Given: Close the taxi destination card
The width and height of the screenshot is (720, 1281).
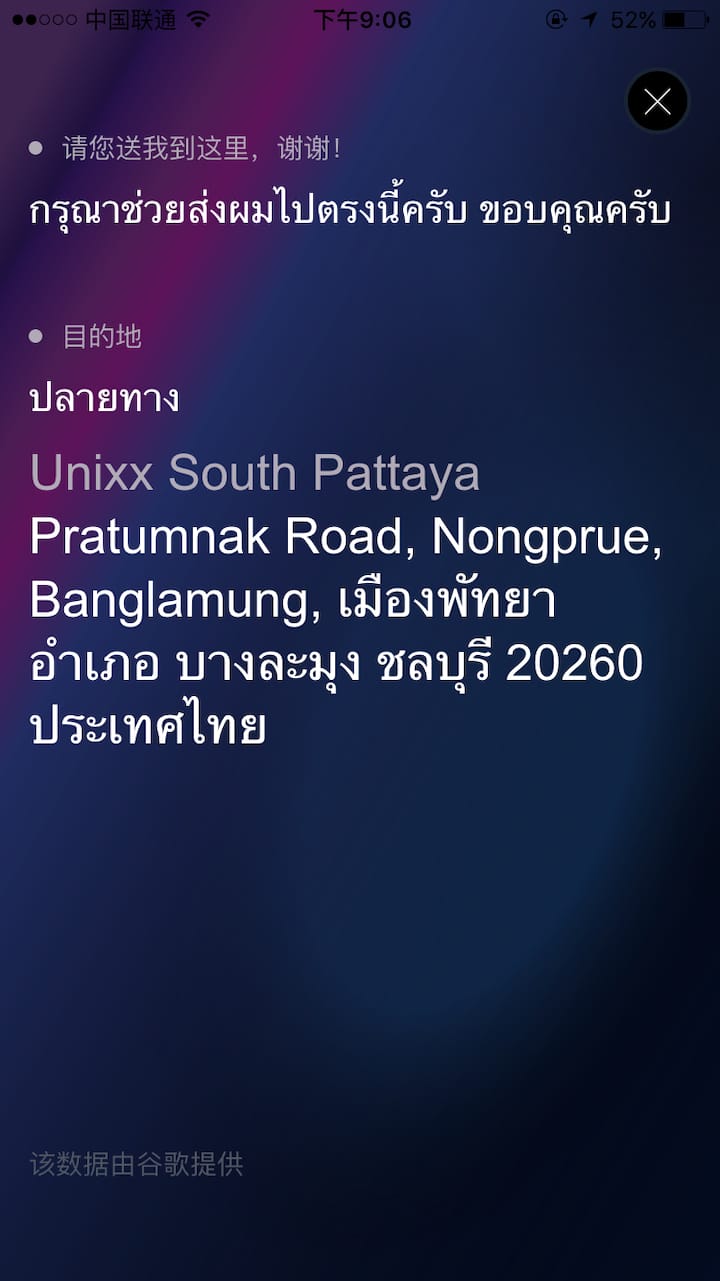Looking at the screenshot, I should click(x=657, y=101).
